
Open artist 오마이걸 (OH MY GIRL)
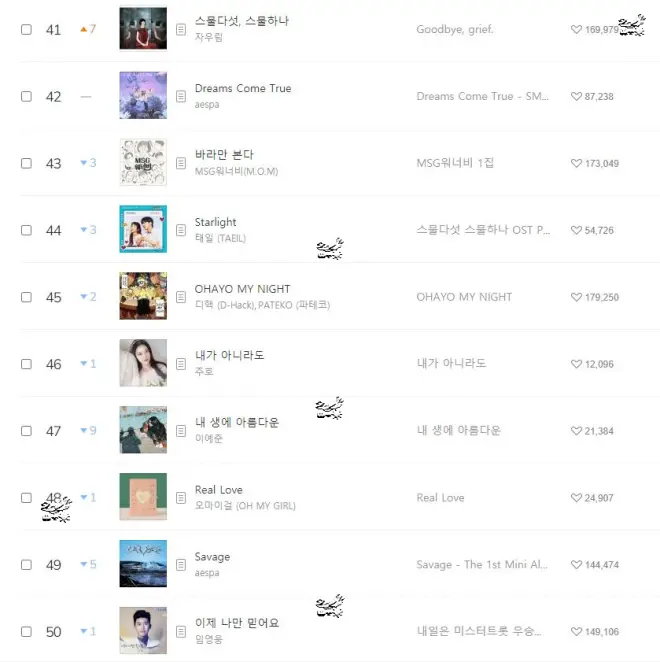click(245, 506)
